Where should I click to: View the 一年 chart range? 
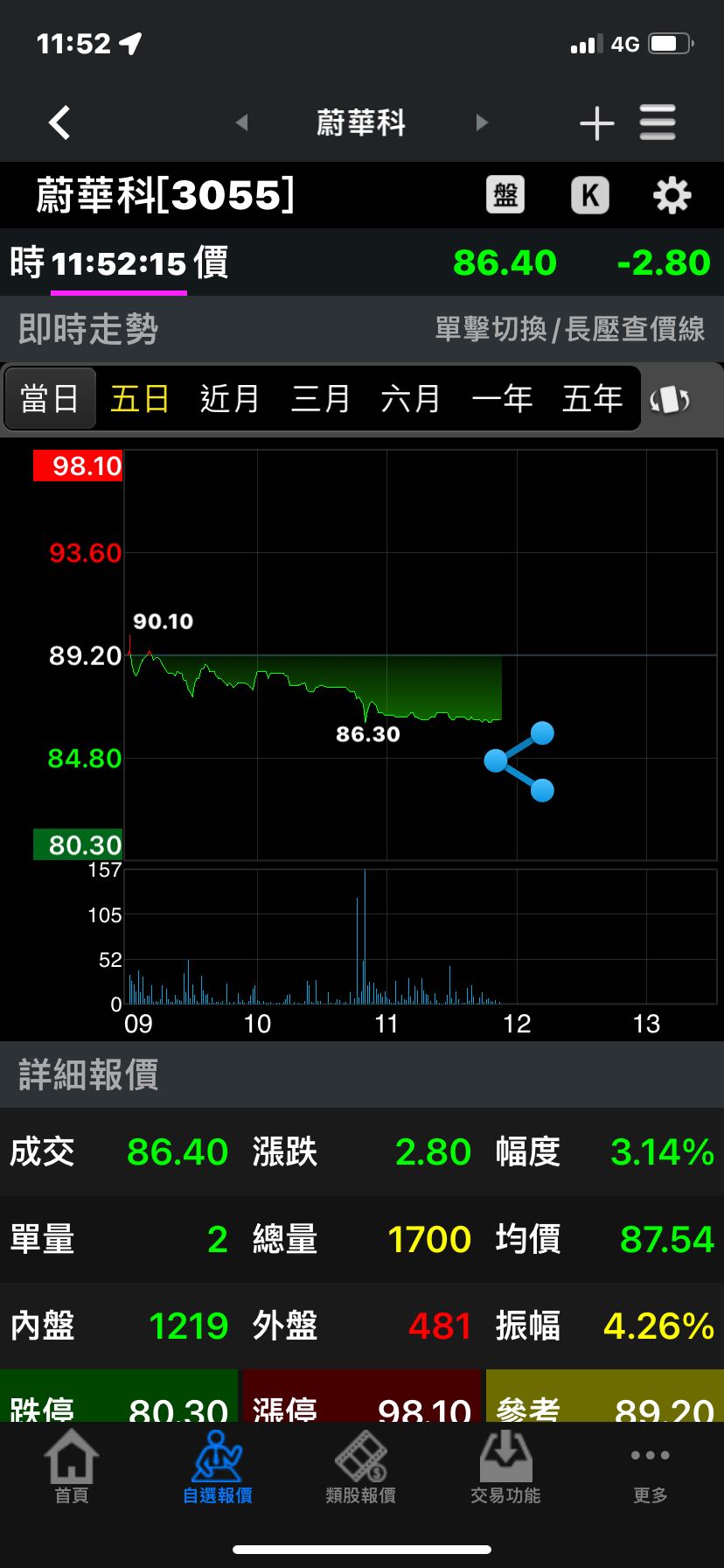pos(502,399)
